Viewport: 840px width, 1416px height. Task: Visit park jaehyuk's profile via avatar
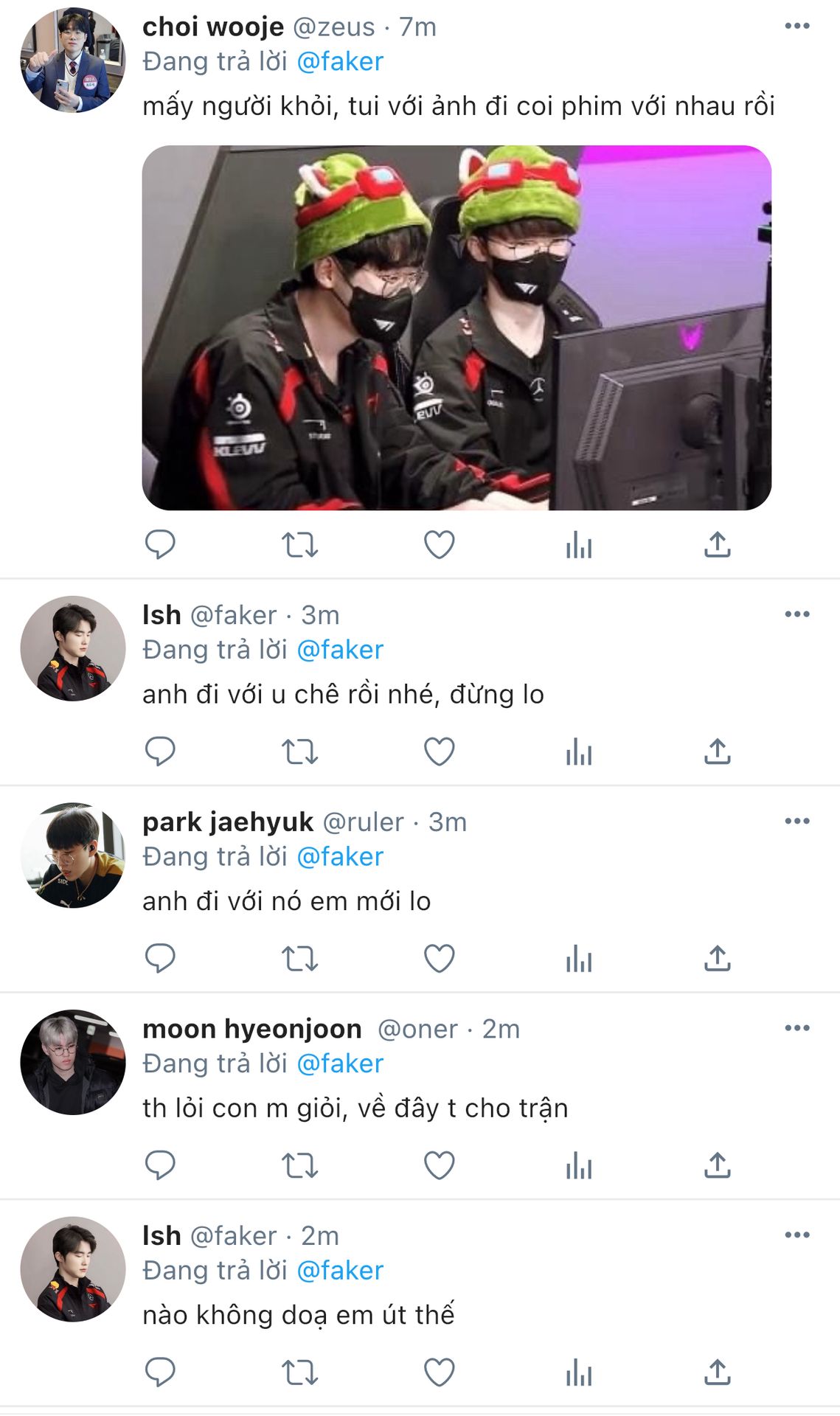(72, 855)
